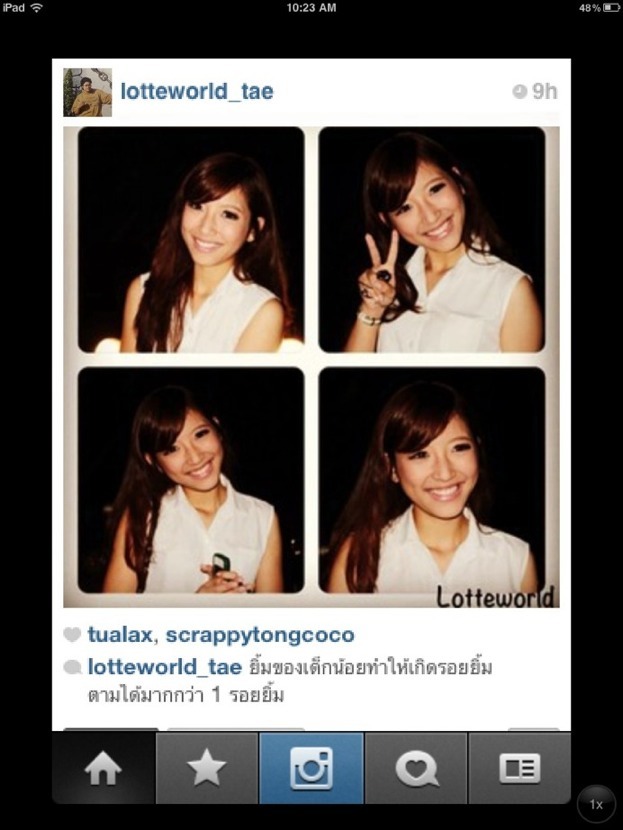
Task: View scrappytongcoco's profile from the likes
Action: coord(260,635)
